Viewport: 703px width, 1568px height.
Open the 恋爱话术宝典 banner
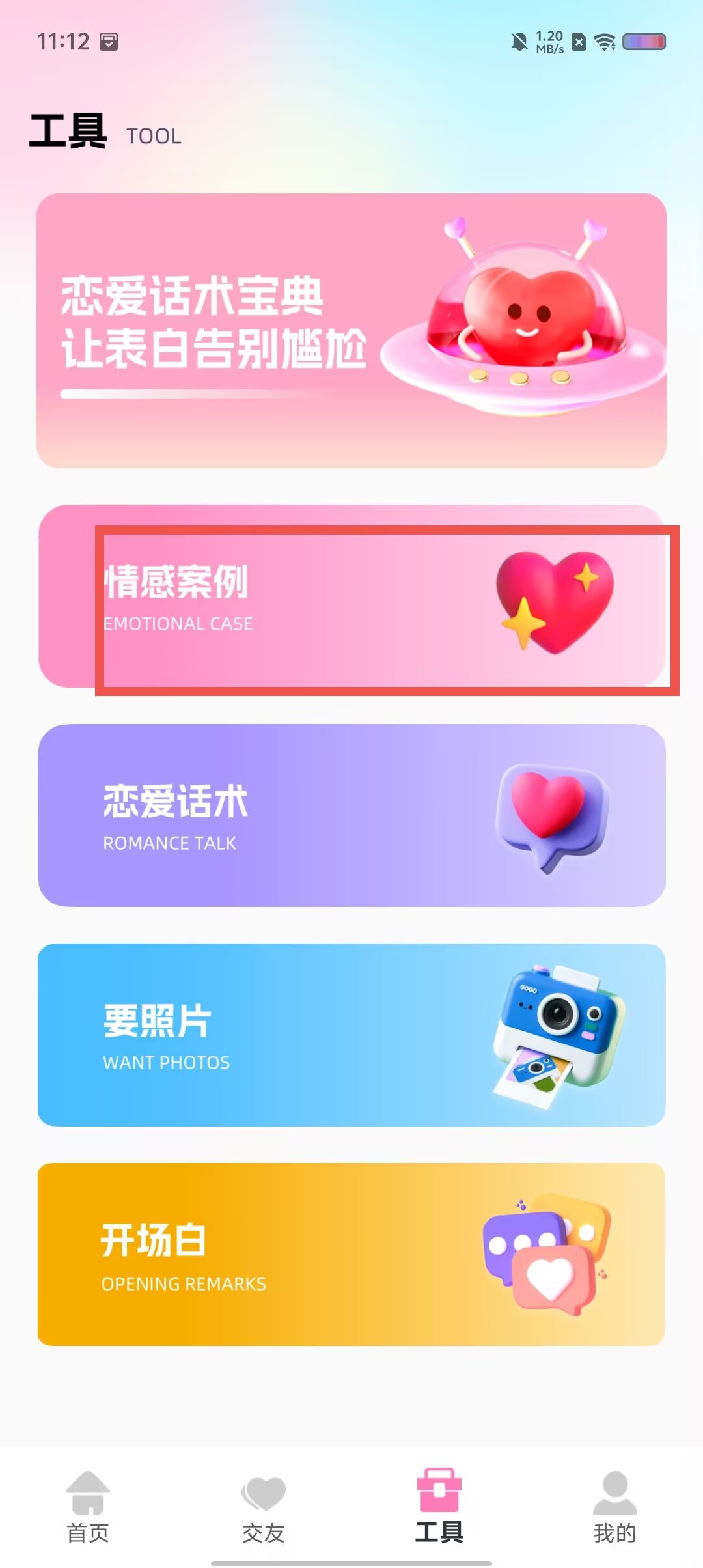click(x=351, y=330)
